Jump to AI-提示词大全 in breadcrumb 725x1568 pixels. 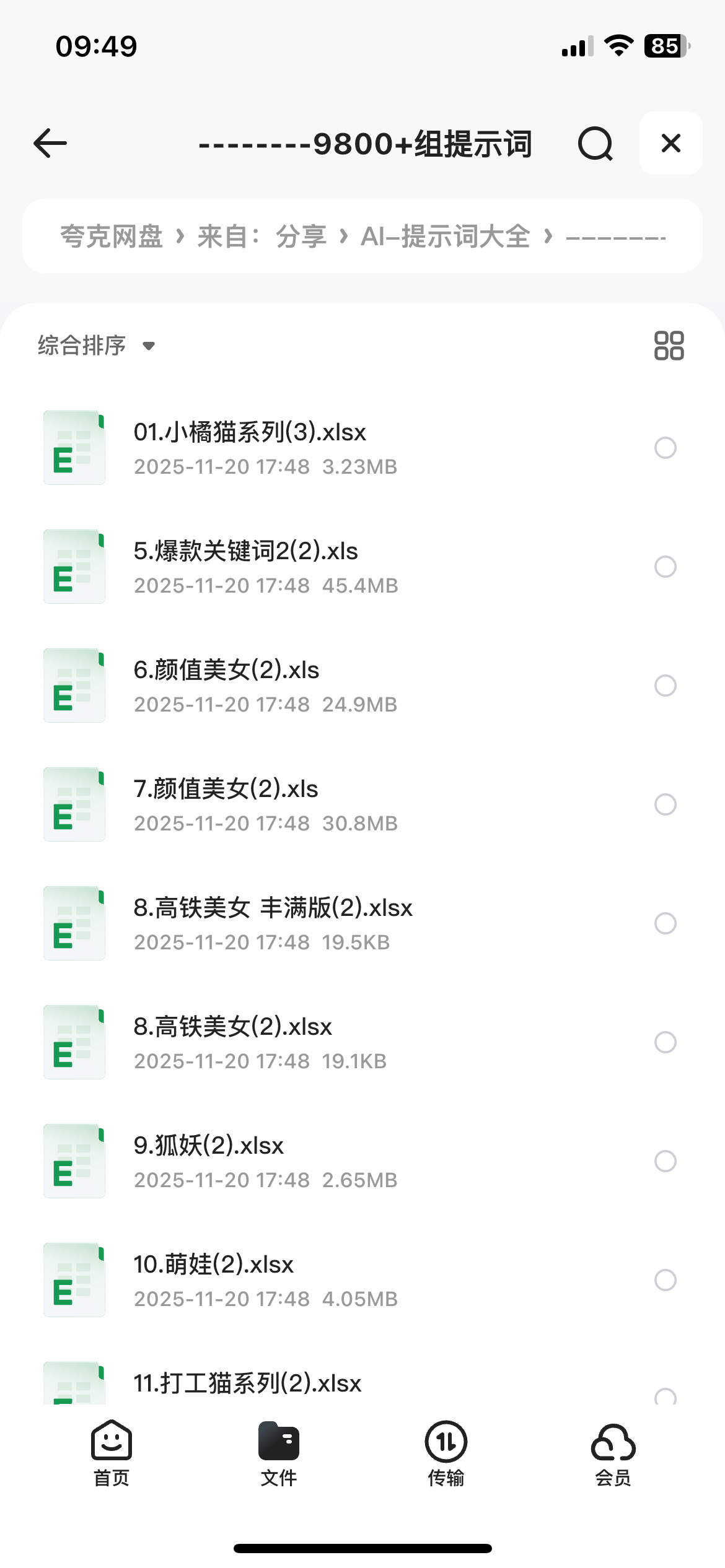click(x=445, y=237)
